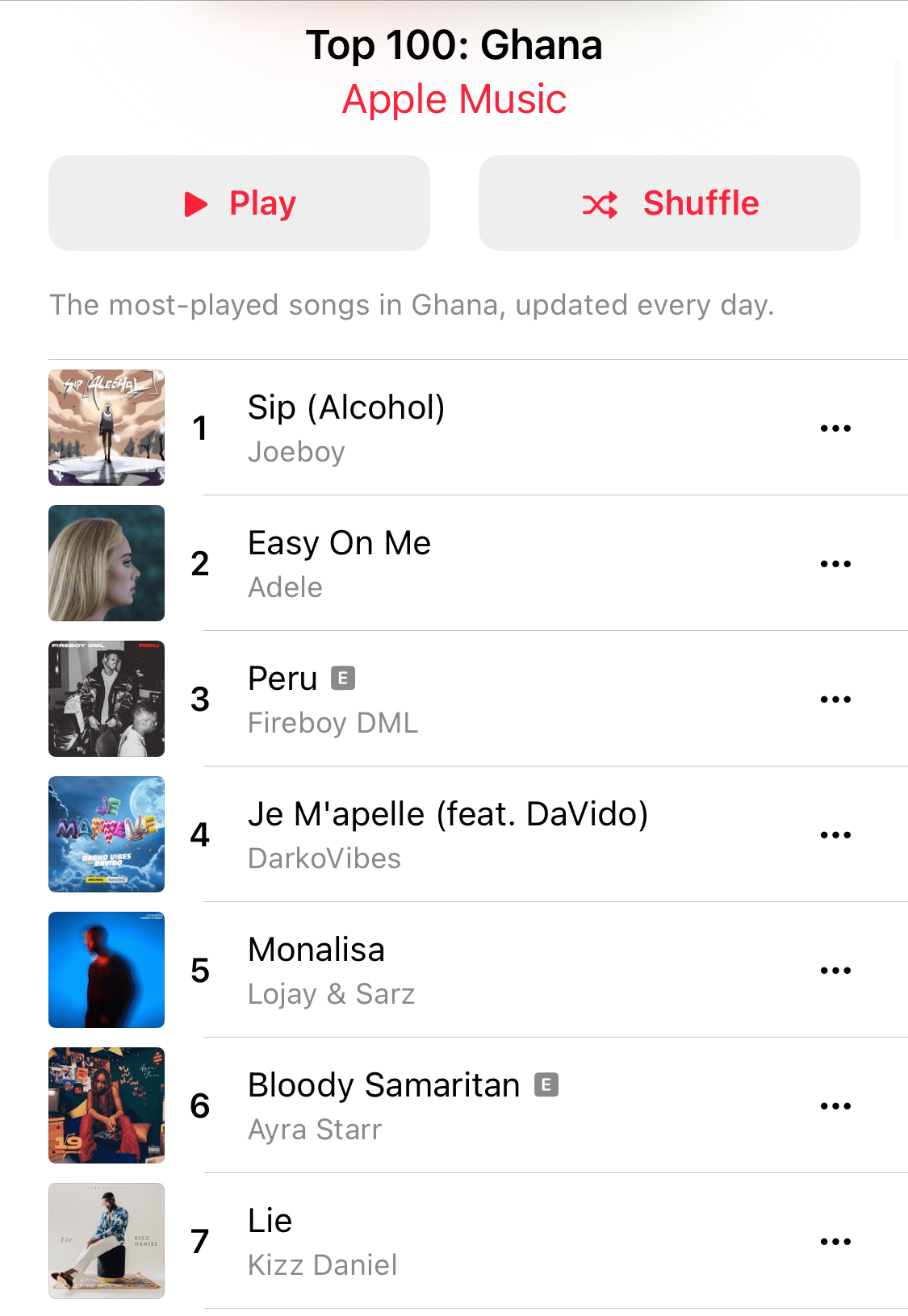
Task: Show the options menu for Peru
Action: coord(835,700)
